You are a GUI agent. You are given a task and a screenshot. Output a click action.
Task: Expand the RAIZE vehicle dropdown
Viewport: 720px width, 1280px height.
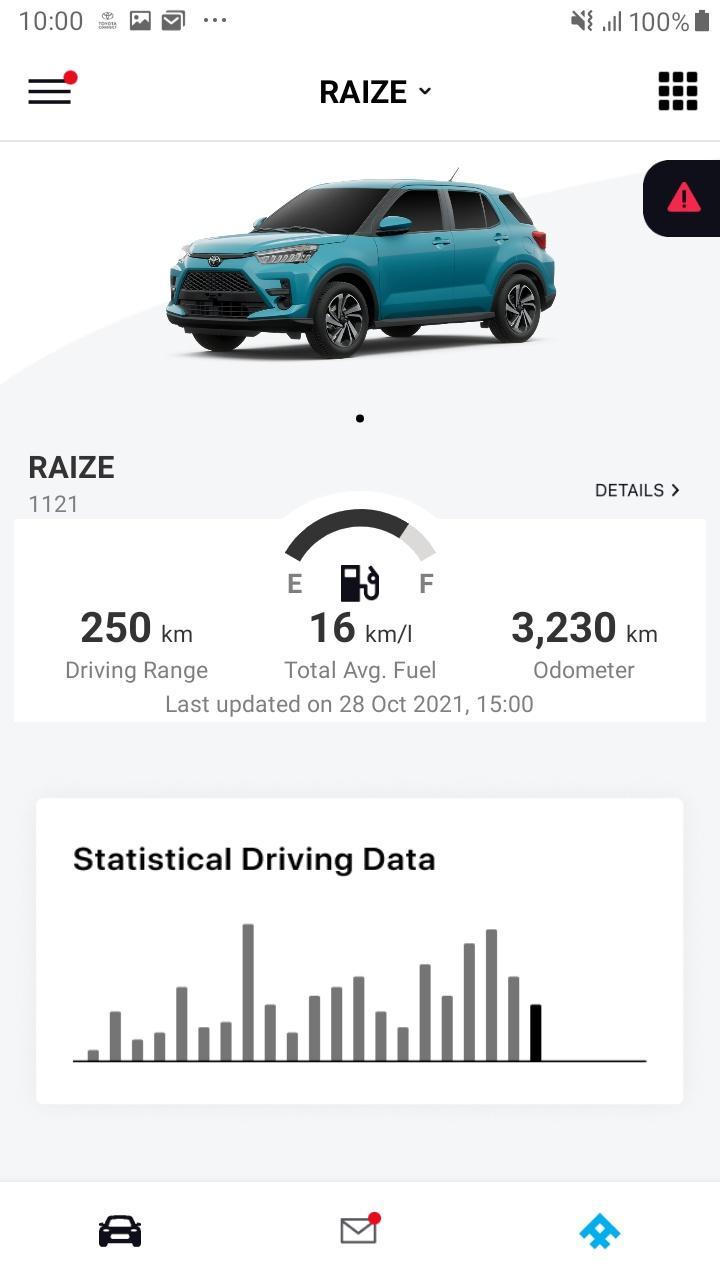point(375,92)
